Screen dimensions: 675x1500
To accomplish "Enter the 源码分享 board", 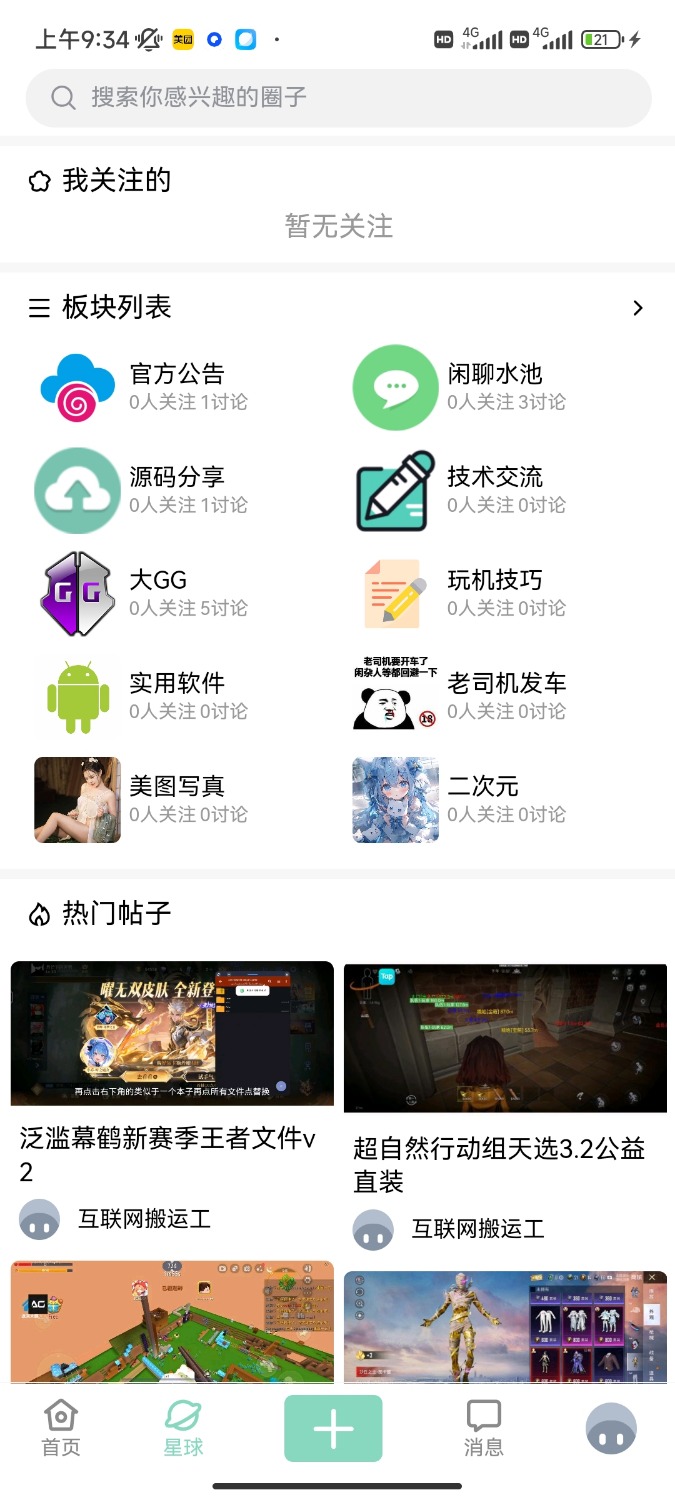I will tap(176, 489).
